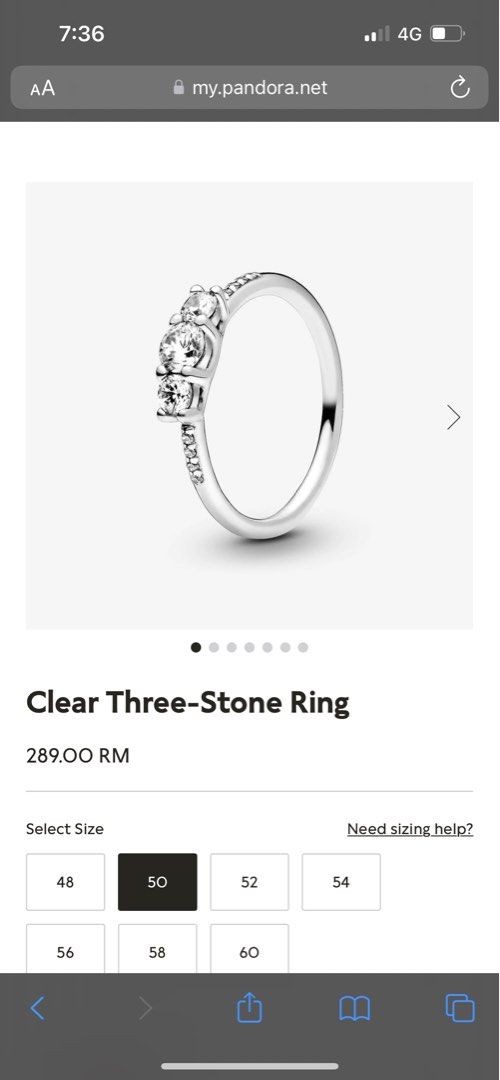The image size is (500, 1080).
Task: Select ring size 50
Action: [x=157, y=882]
